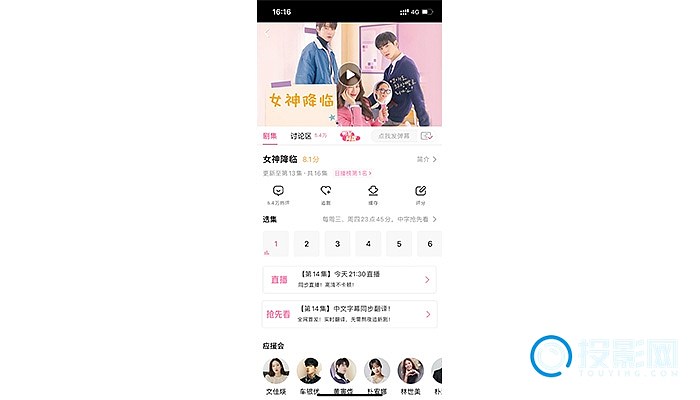Image resolution: width=700 pixels, height=400 pixels.
Task: Open the 直播 第14集 live broadcast card
Action: (x=349, y=280)
